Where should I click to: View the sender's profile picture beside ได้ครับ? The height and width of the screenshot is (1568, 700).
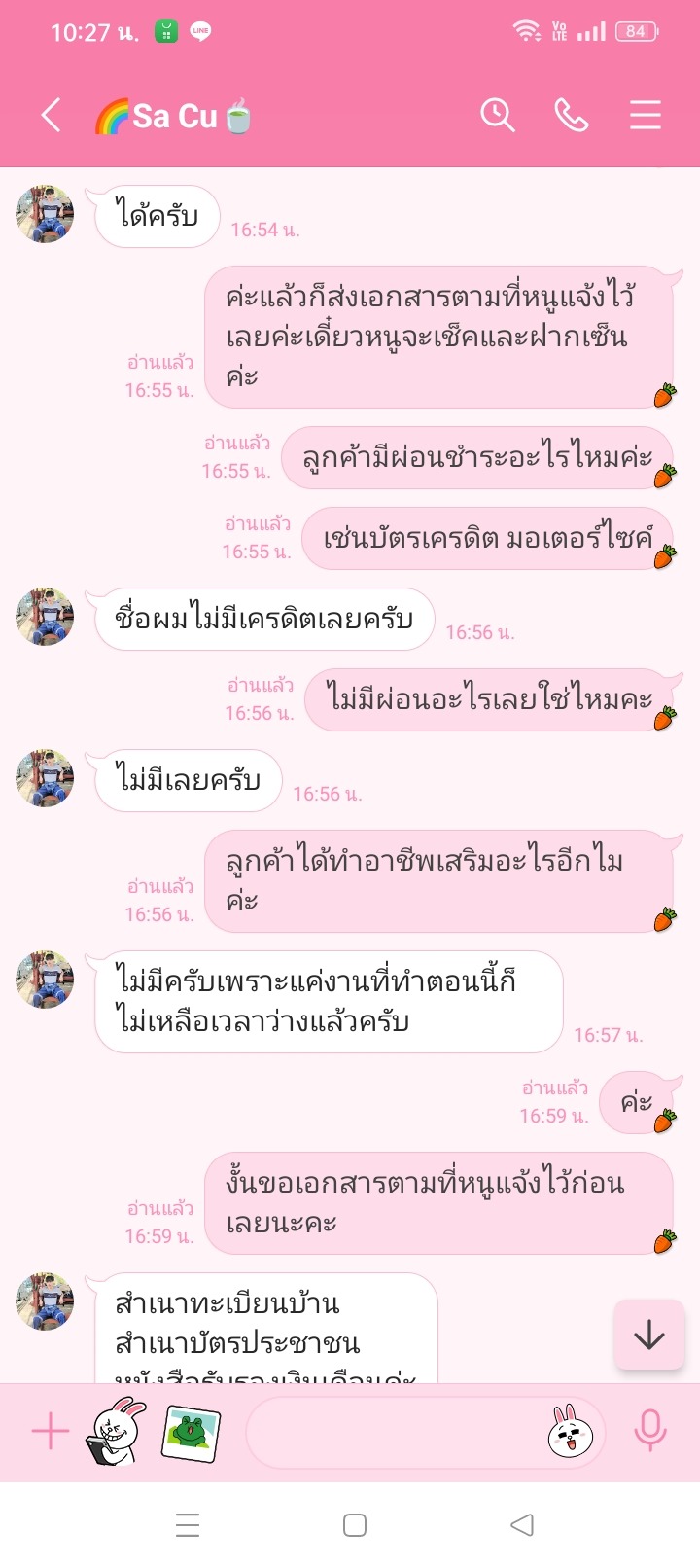click(45, 214)
